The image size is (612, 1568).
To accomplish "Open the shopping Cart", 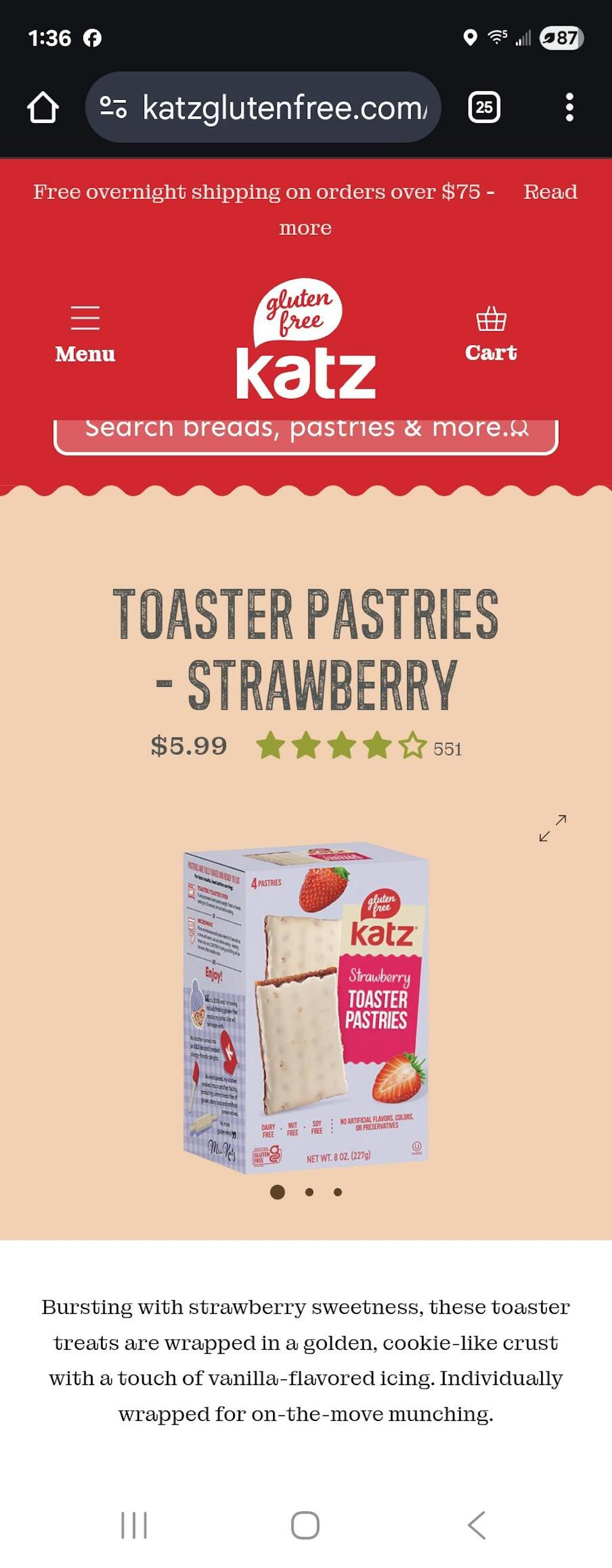I will tap(490, 332).
